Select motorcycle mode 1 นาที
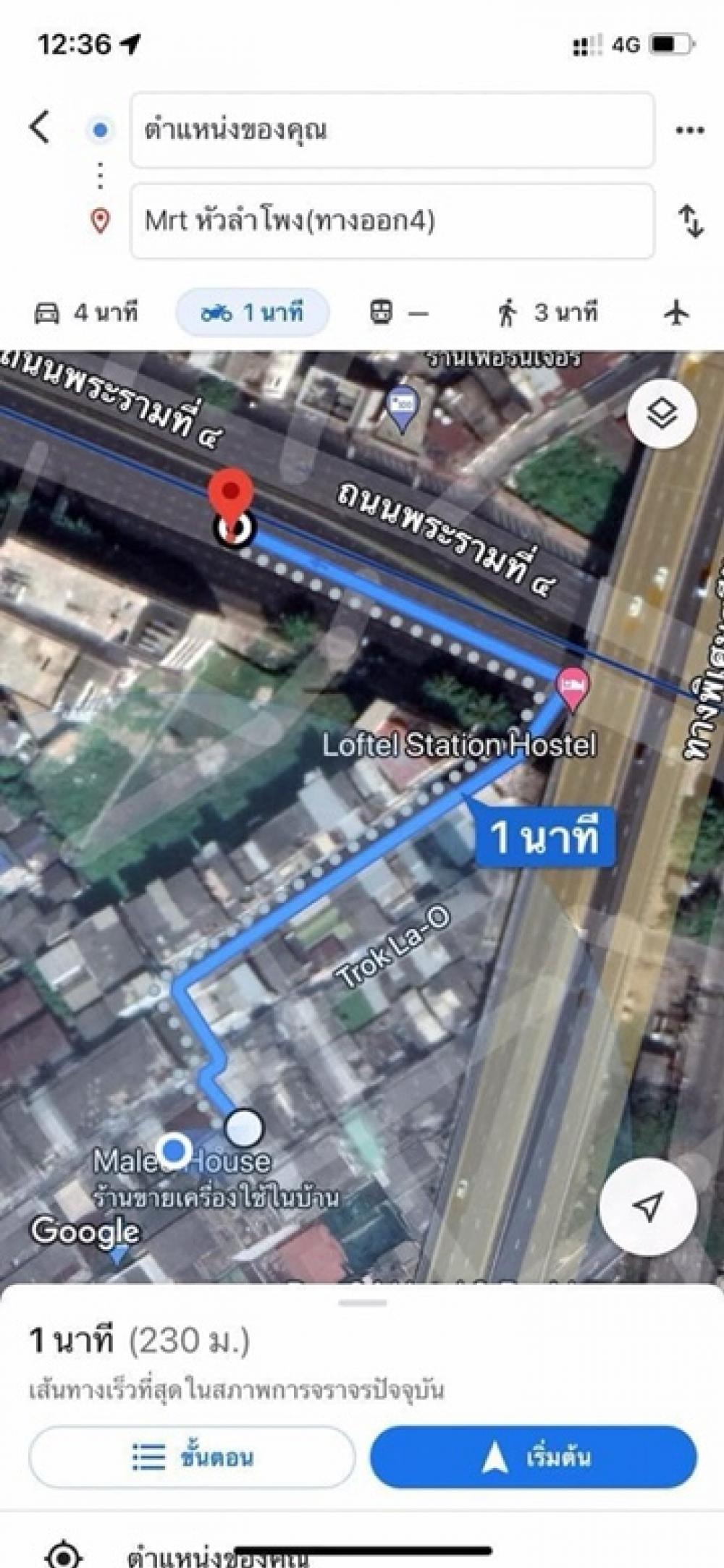Viewport: 724px width, 1568px height. coord(253,313)
